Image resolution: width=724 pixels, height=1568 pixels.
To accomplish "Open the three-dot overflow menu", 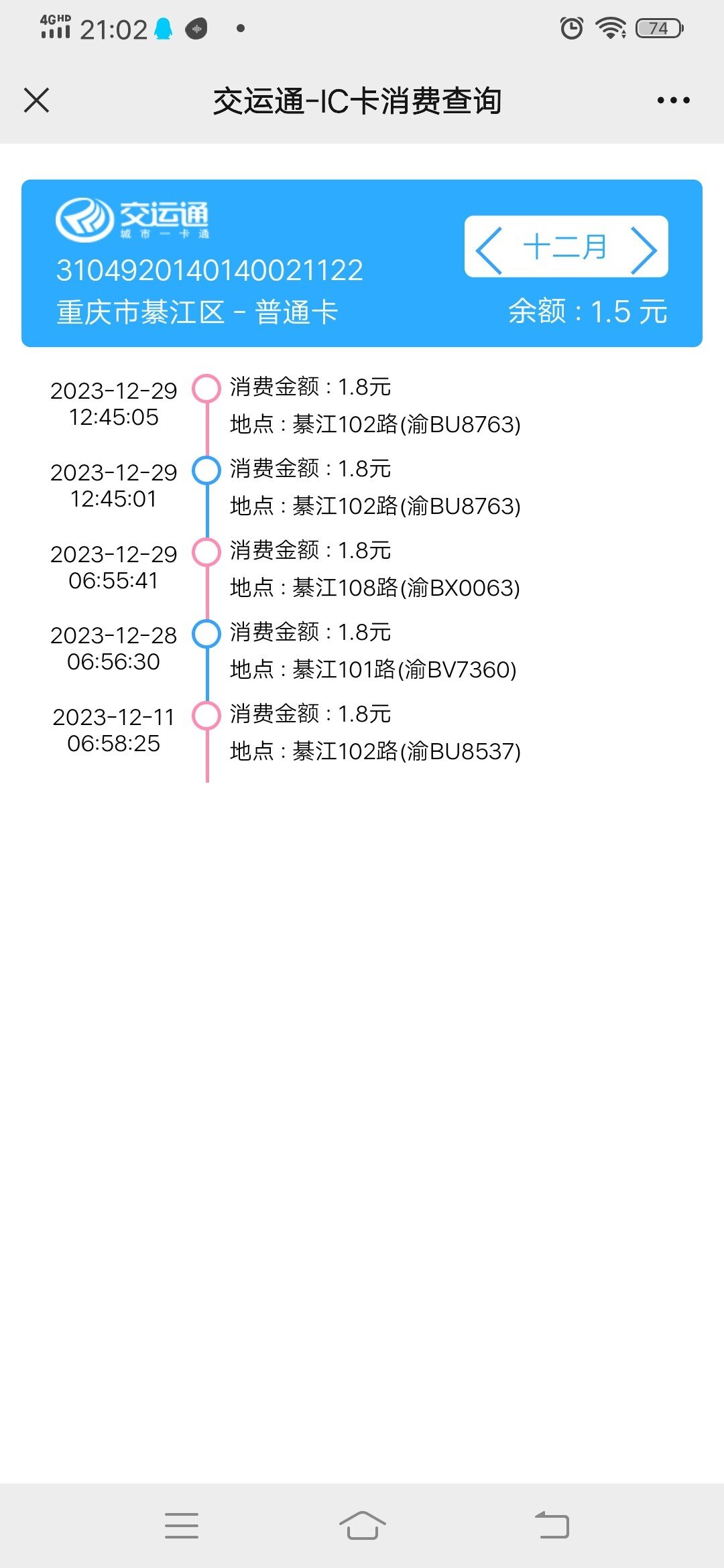I will (x=673, y=101).
